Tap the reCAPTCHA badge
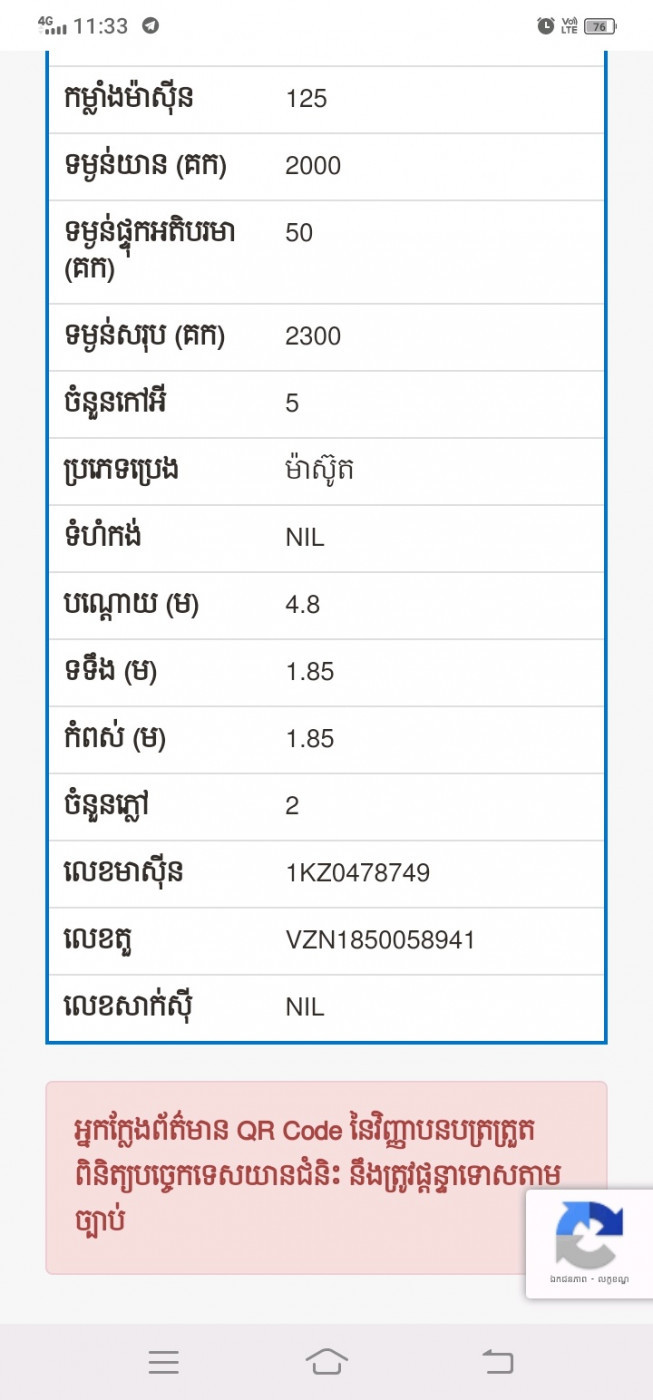 point(589,1243)
